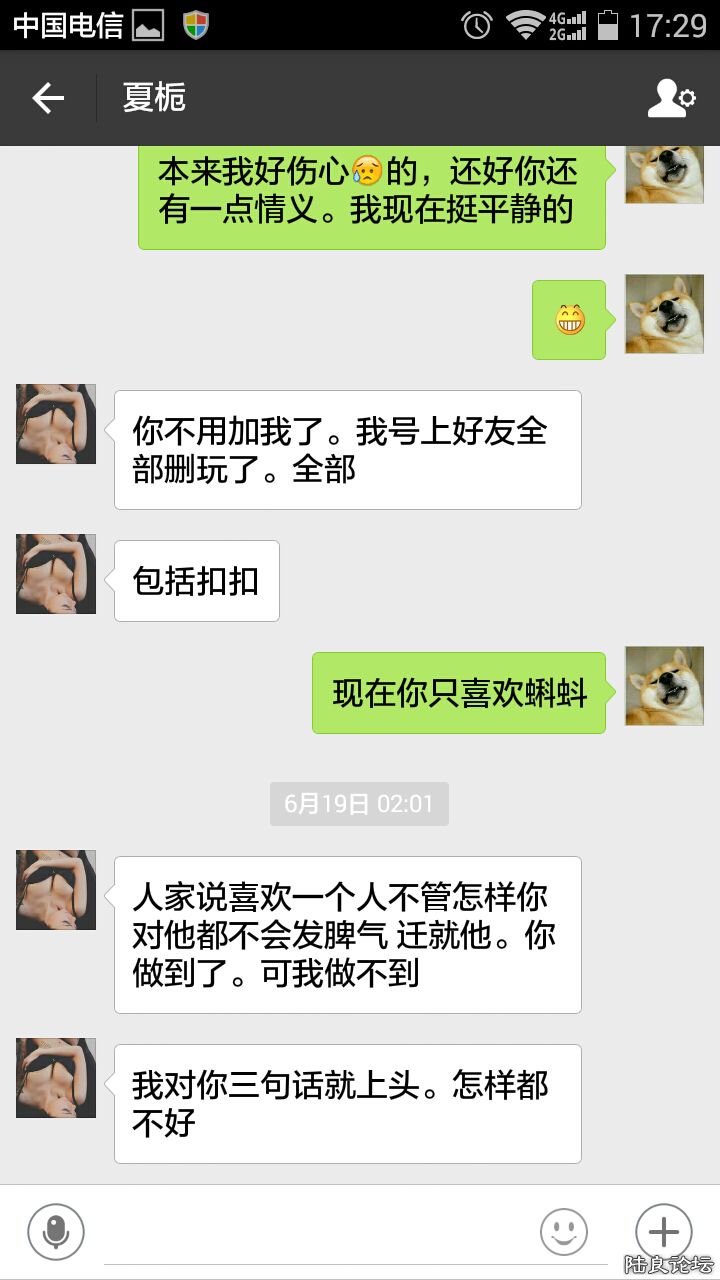
Task: Open contact avatar beside 包括扣扣 message
Action: pyautogui.click(x=56, y=574)
